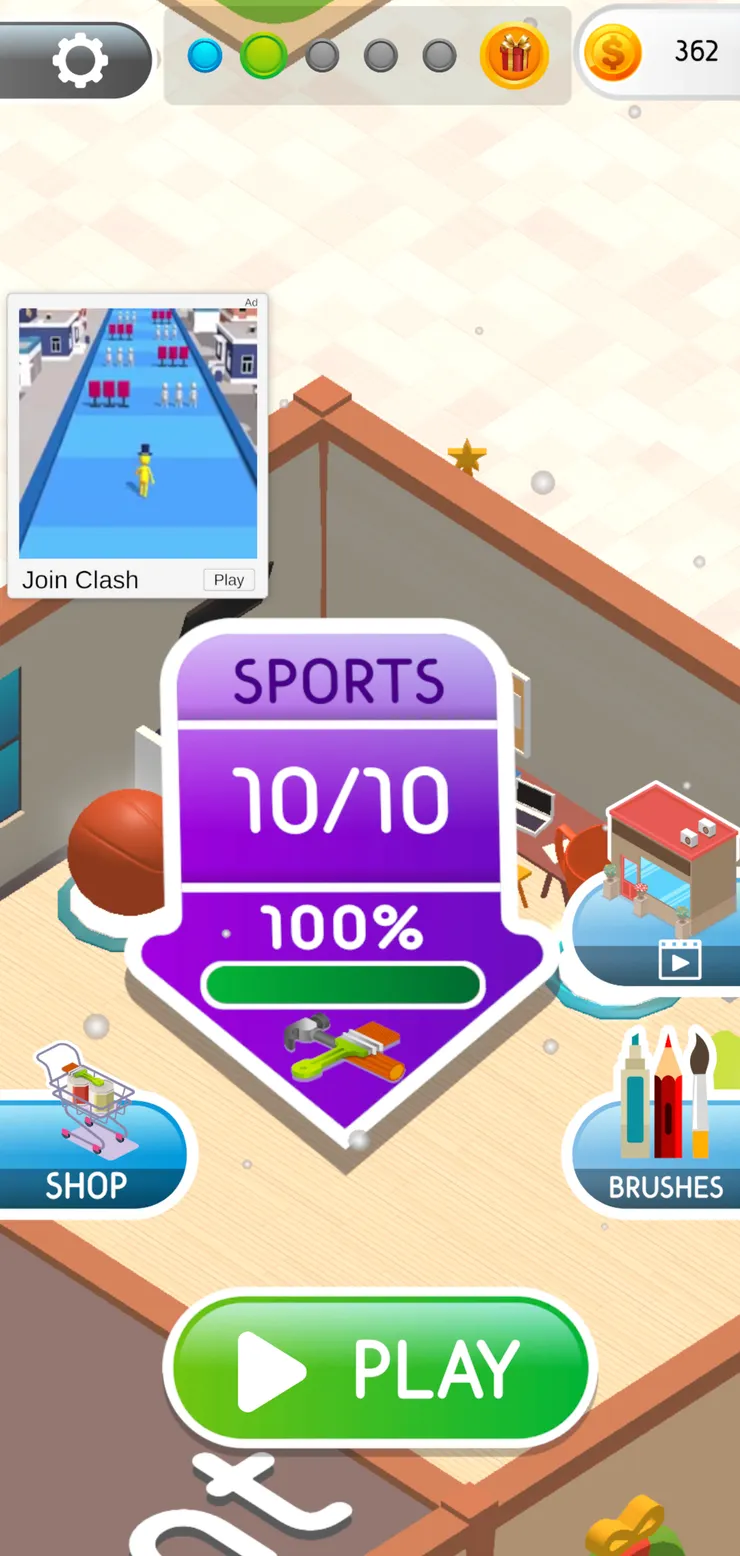Tap the Play button on Join Clash ad
This screenshot has width=740, height=1556.
229,580
